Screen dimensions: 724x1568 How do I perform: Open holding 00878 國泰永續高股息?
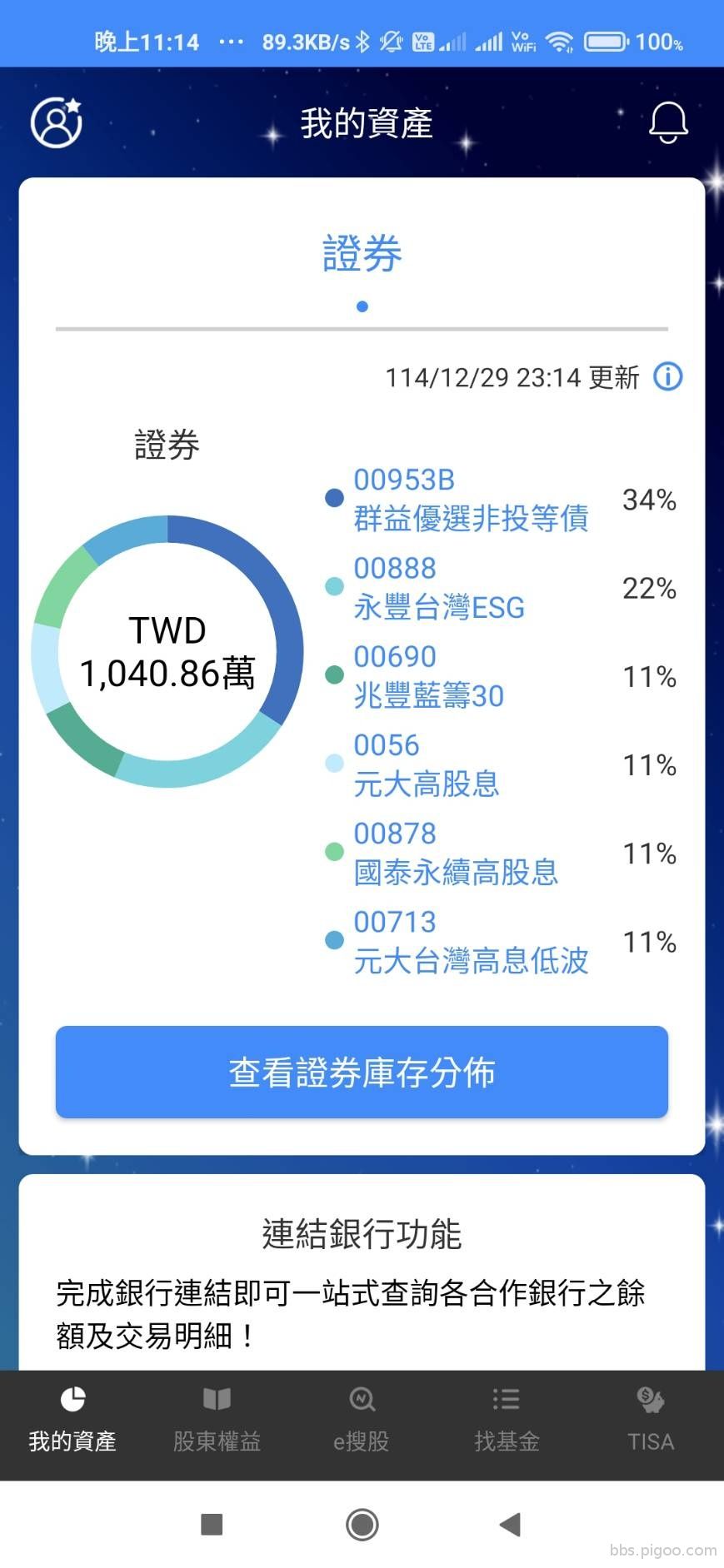(455, 853)
